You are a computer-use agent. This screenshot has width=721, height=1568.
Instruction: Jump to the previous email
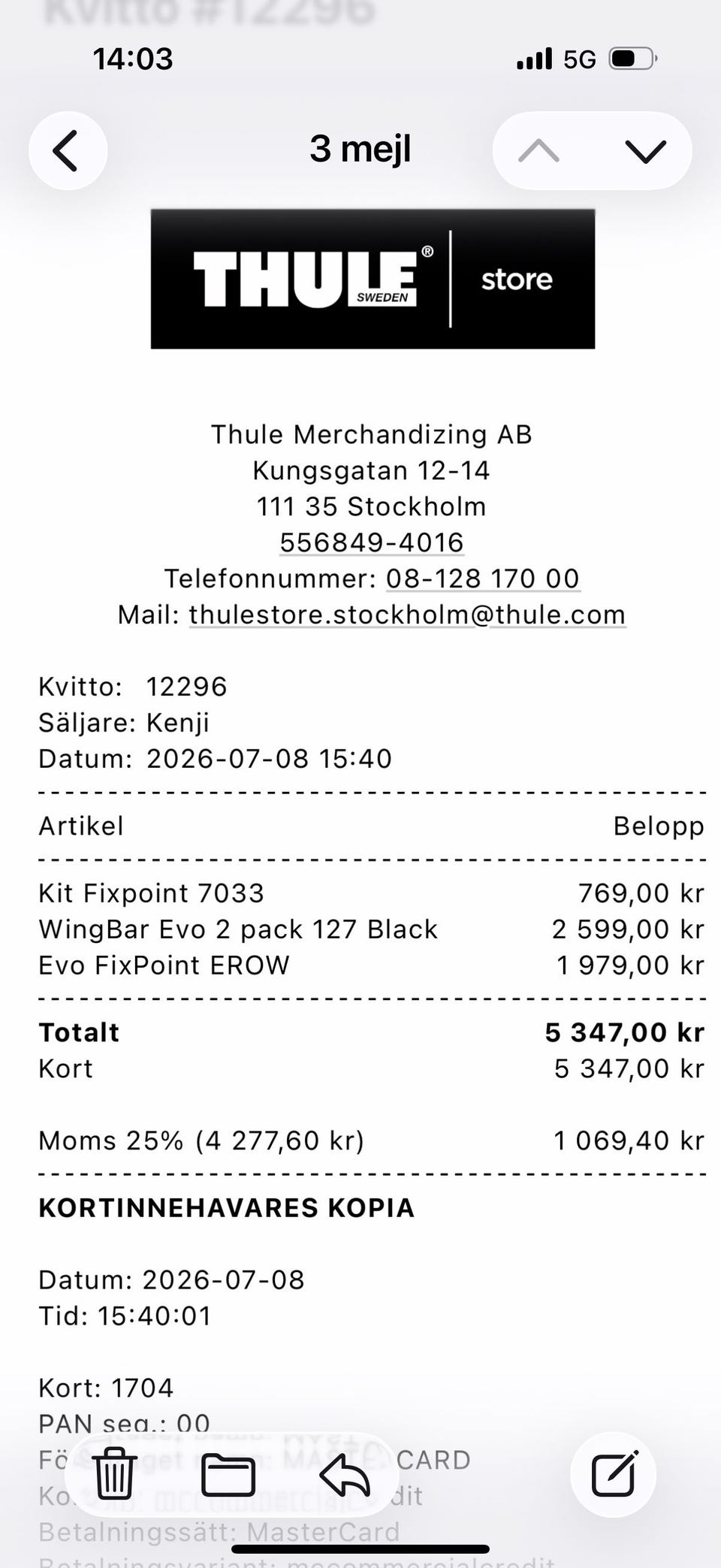click(539, 151)
